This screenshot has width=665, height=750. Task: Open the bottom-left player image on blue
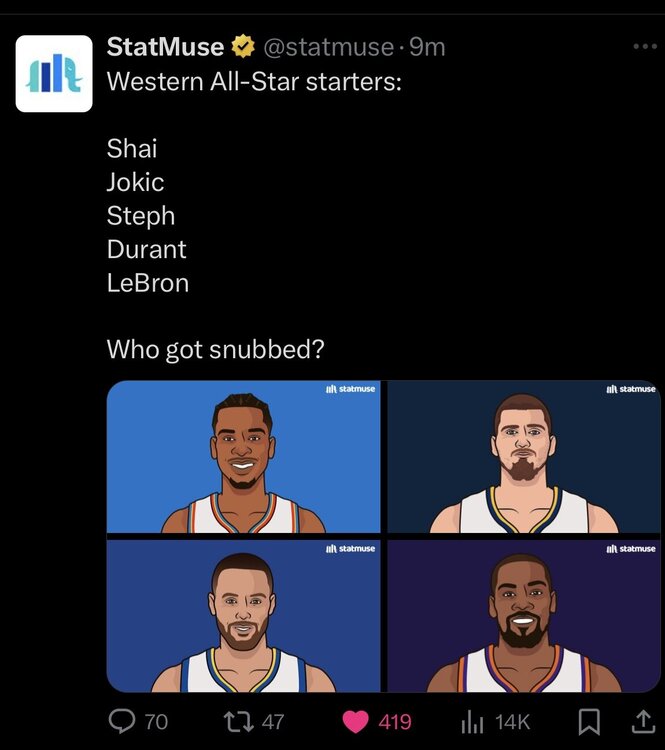[243, 615]
